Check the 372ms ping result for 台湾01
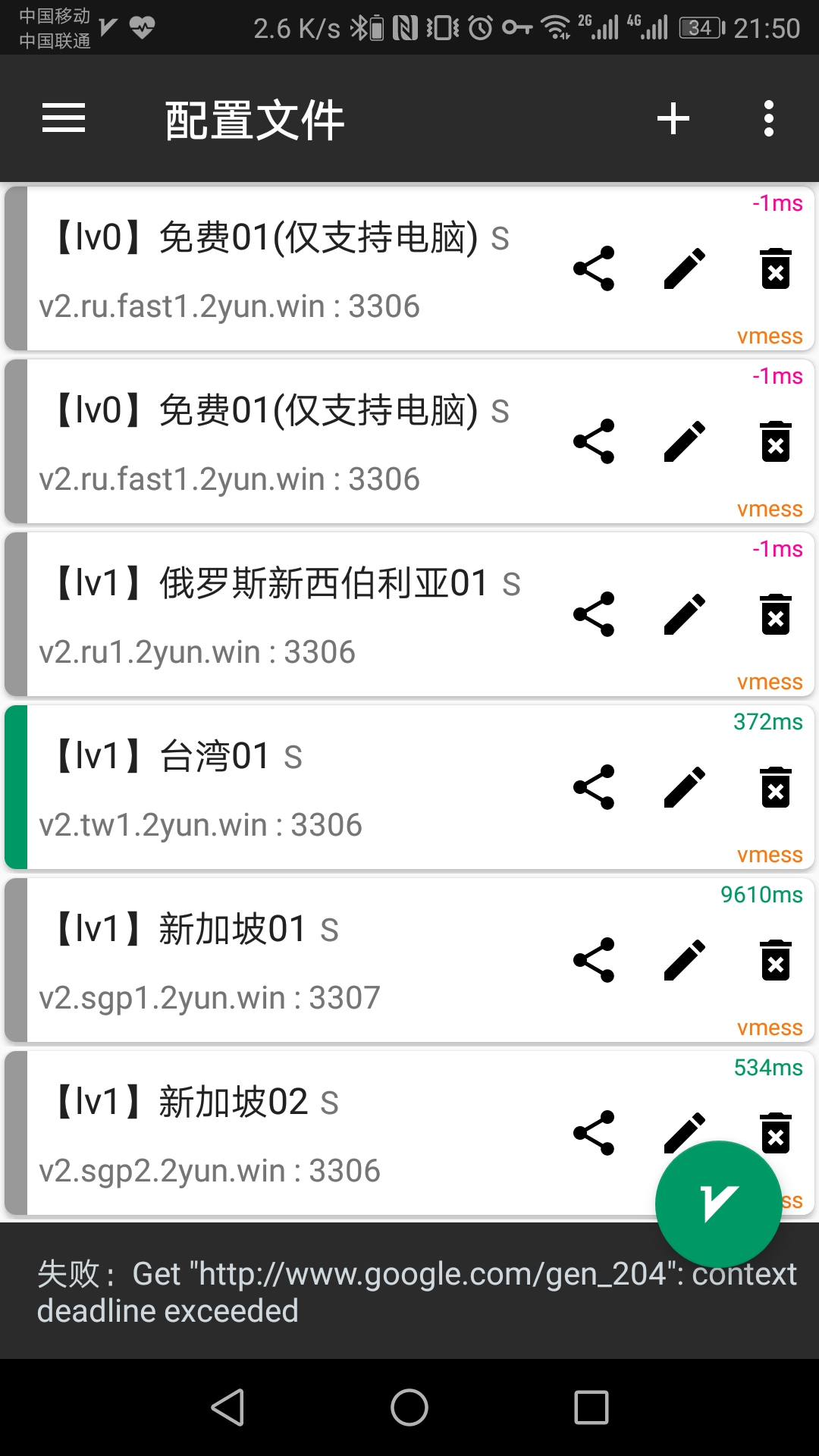The height and width of the screenshot is (1456, 819). point(767,723)
